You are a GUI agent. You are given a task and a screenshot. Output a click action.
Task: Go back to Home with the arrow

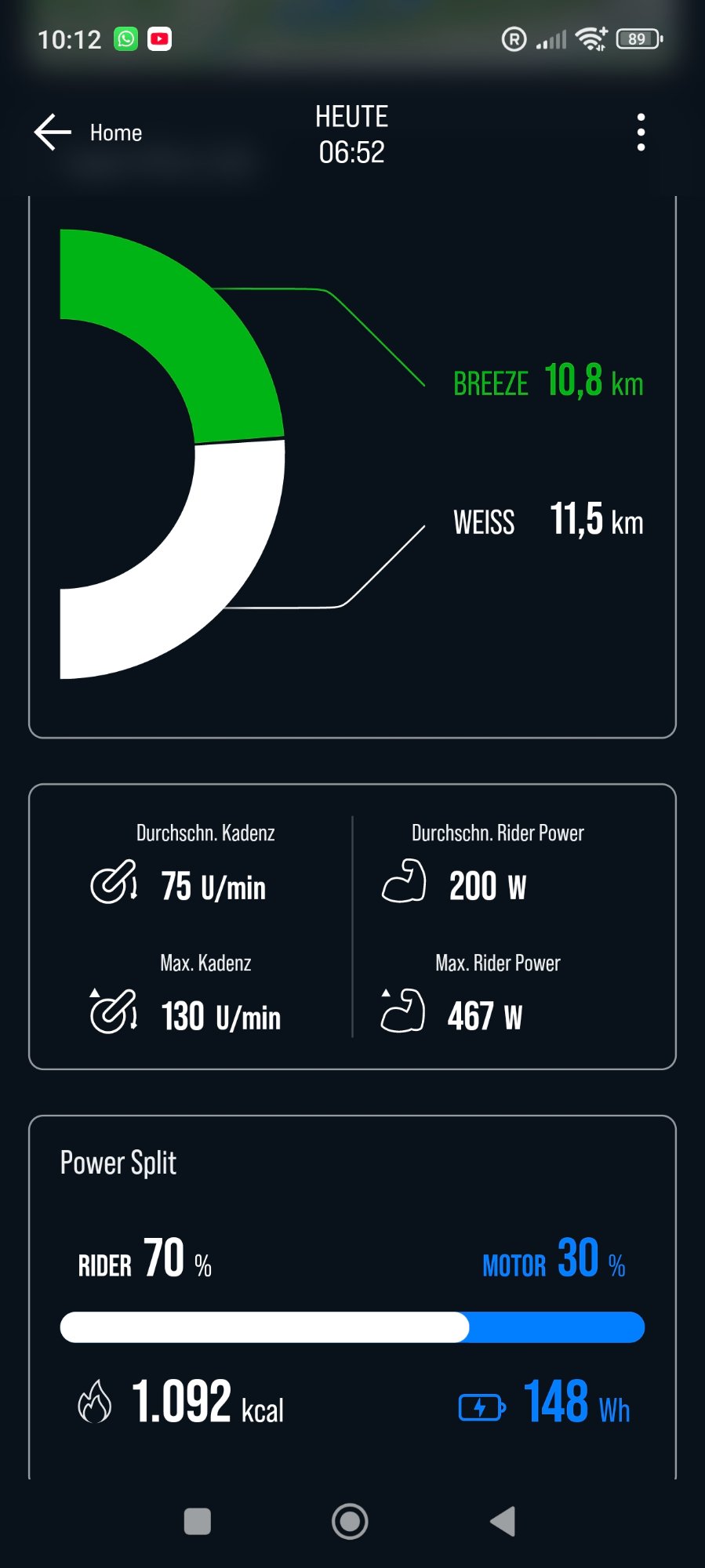pyautogui.click(x=53, y=132)
